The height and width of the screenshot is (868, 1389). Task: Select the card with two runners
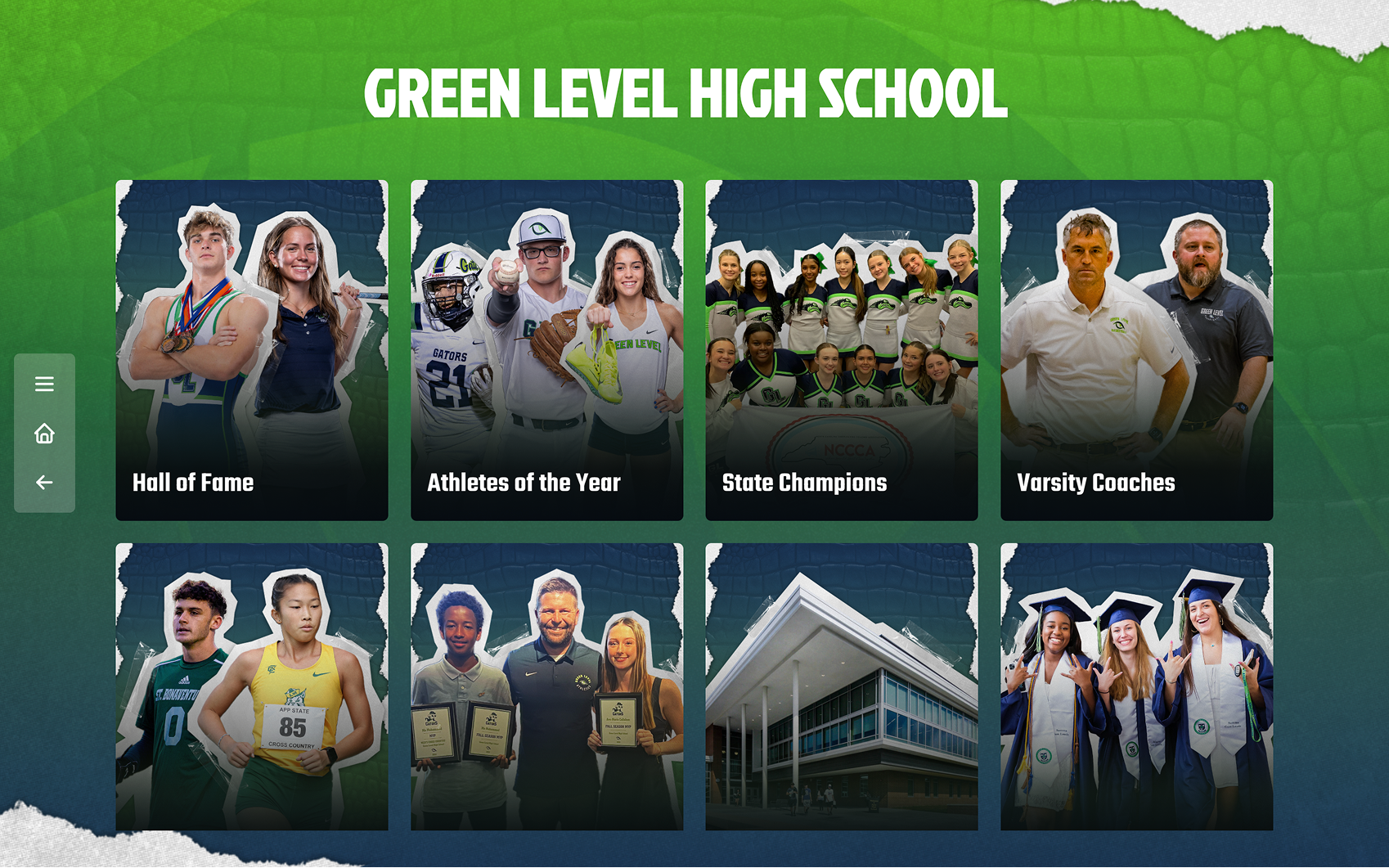252,687
